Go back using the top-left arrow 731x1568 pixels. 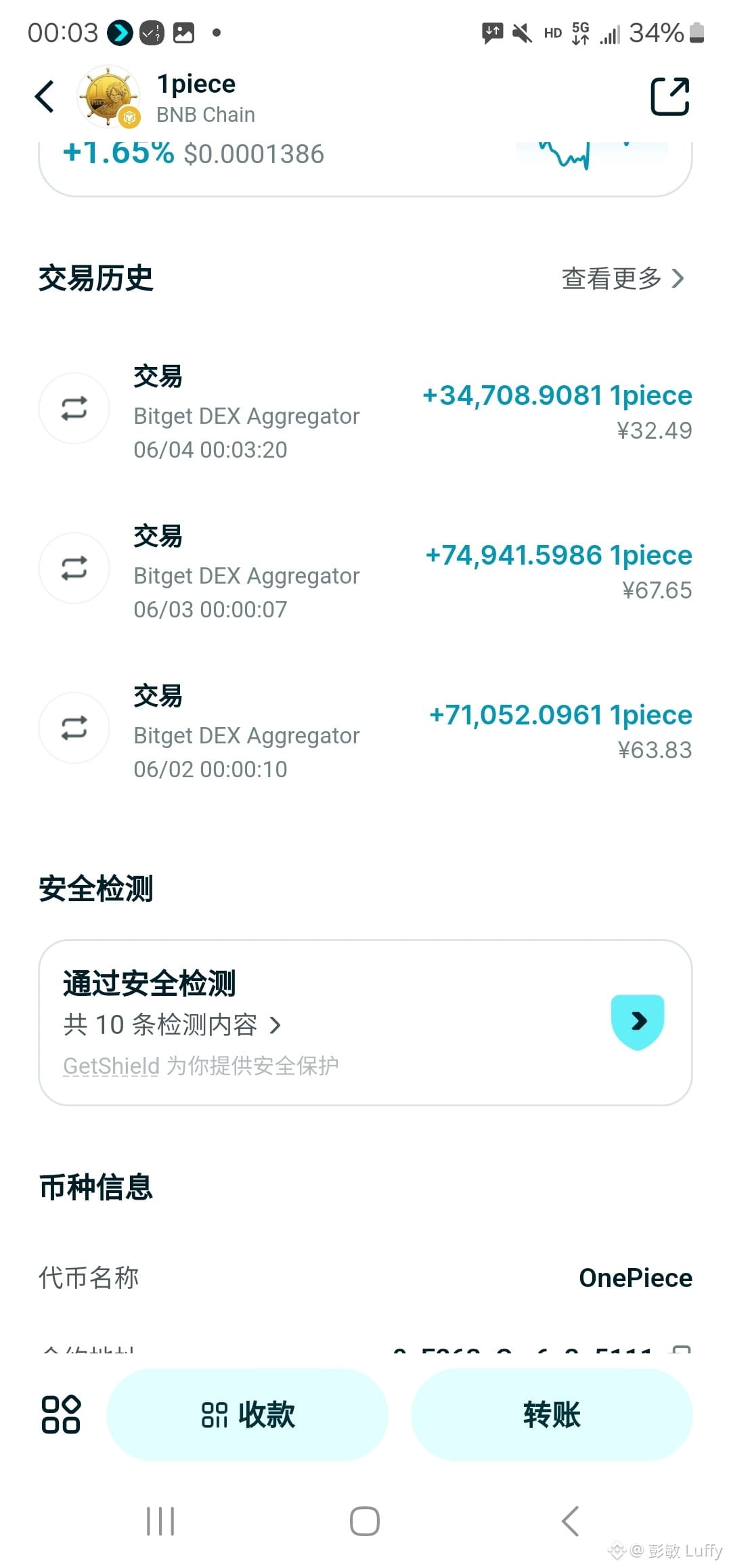click(x=45, y=96)
